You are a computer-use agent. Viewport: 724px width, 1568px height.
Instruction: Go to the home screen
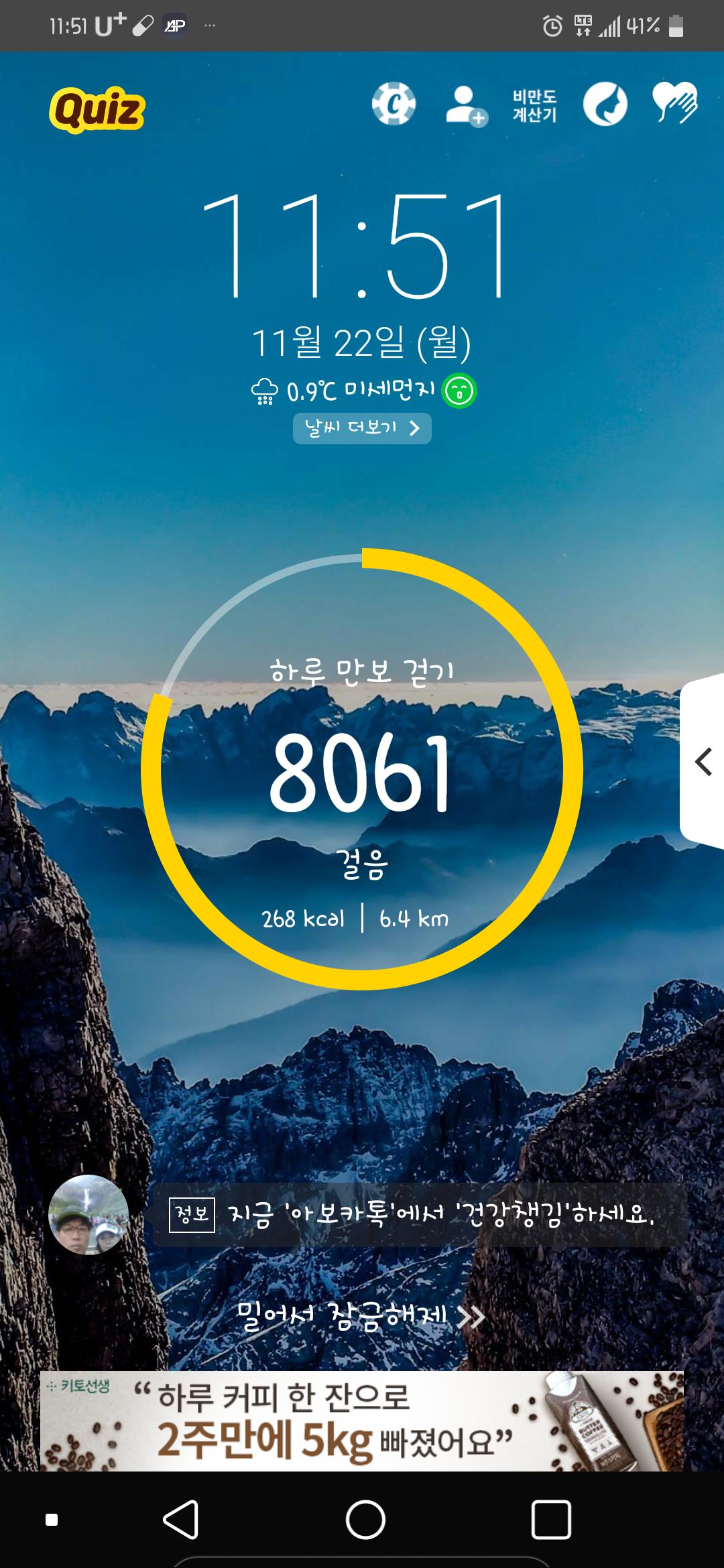(x=365, y=1518)
